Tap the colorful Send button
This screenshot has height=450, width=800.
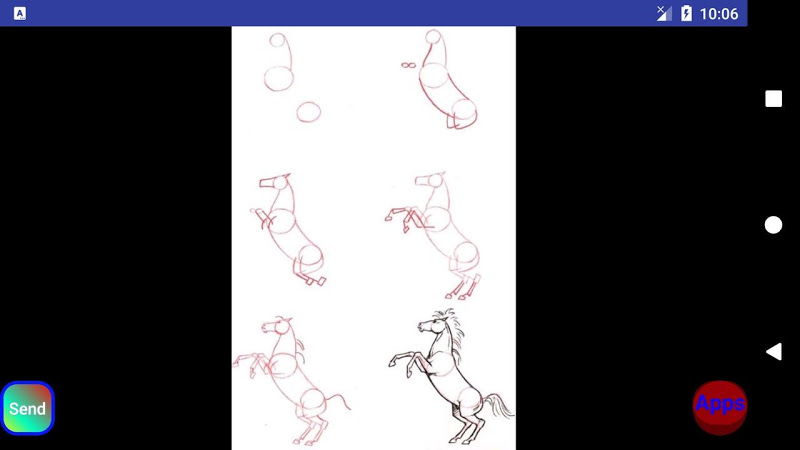coord(27,408)
